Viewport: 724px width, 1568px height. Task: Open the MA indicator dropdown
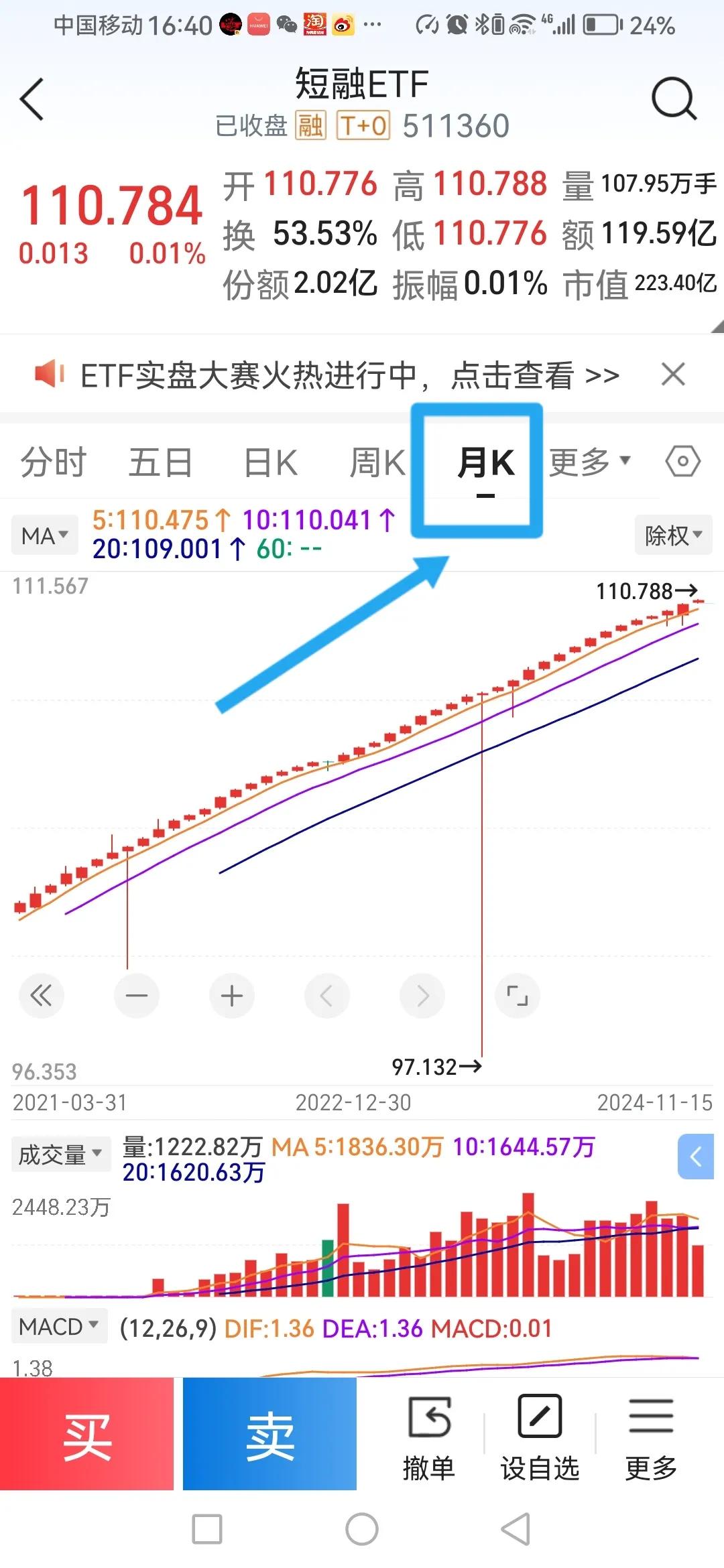pyautogui.click(x=44, y=534)
